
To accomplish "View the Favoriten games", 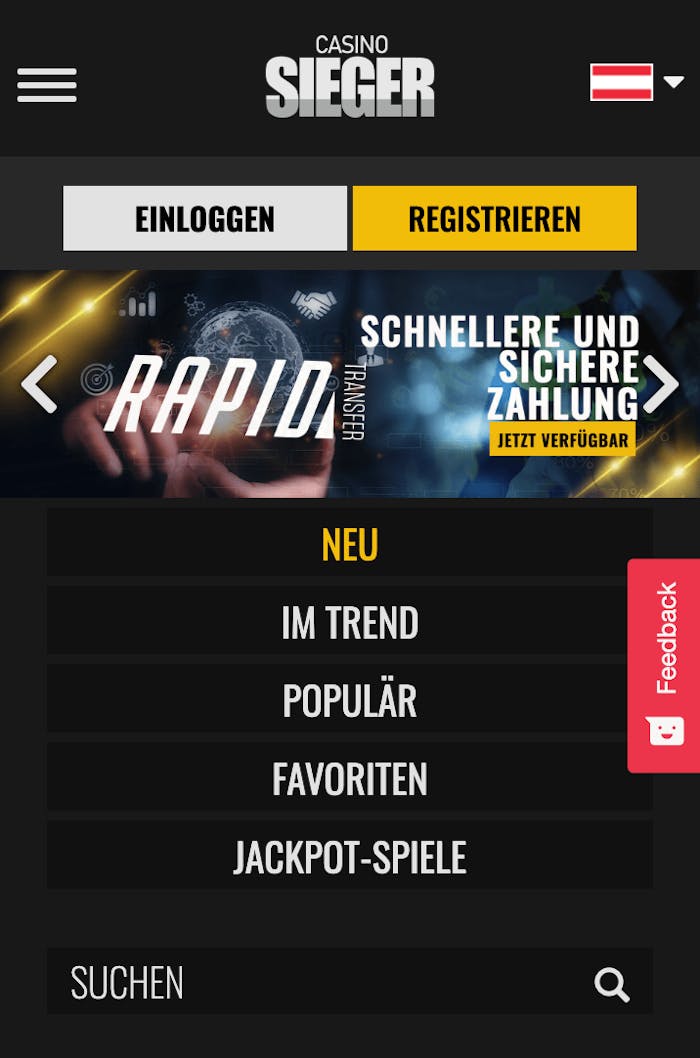I will pyautogui.click(x=350, y=779).
